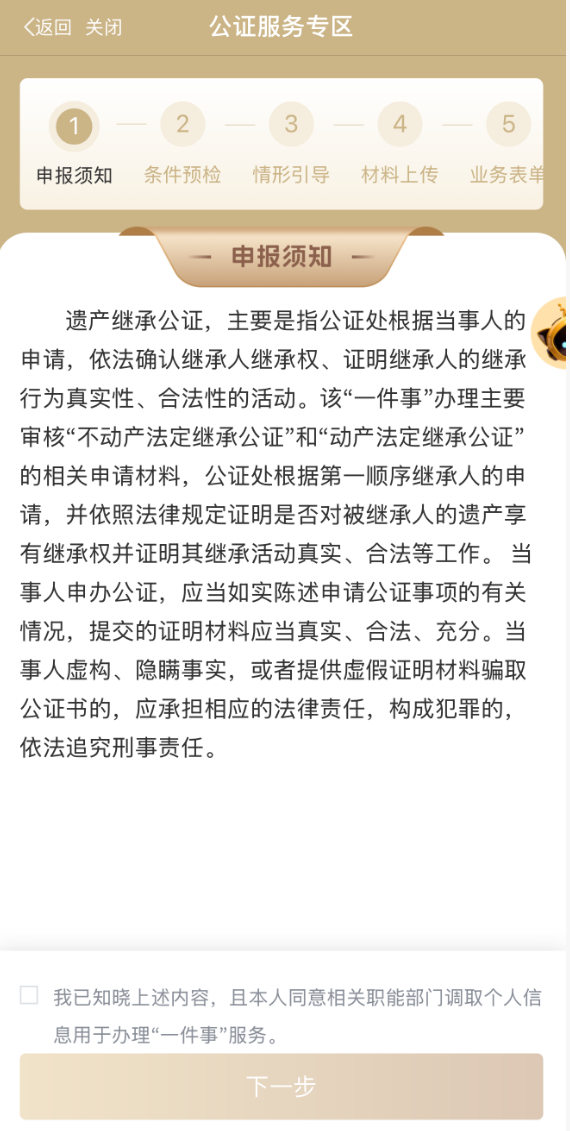Go back using the 返回 arrow
This screenshot has height=1131, width=570.
coord(48,27)
